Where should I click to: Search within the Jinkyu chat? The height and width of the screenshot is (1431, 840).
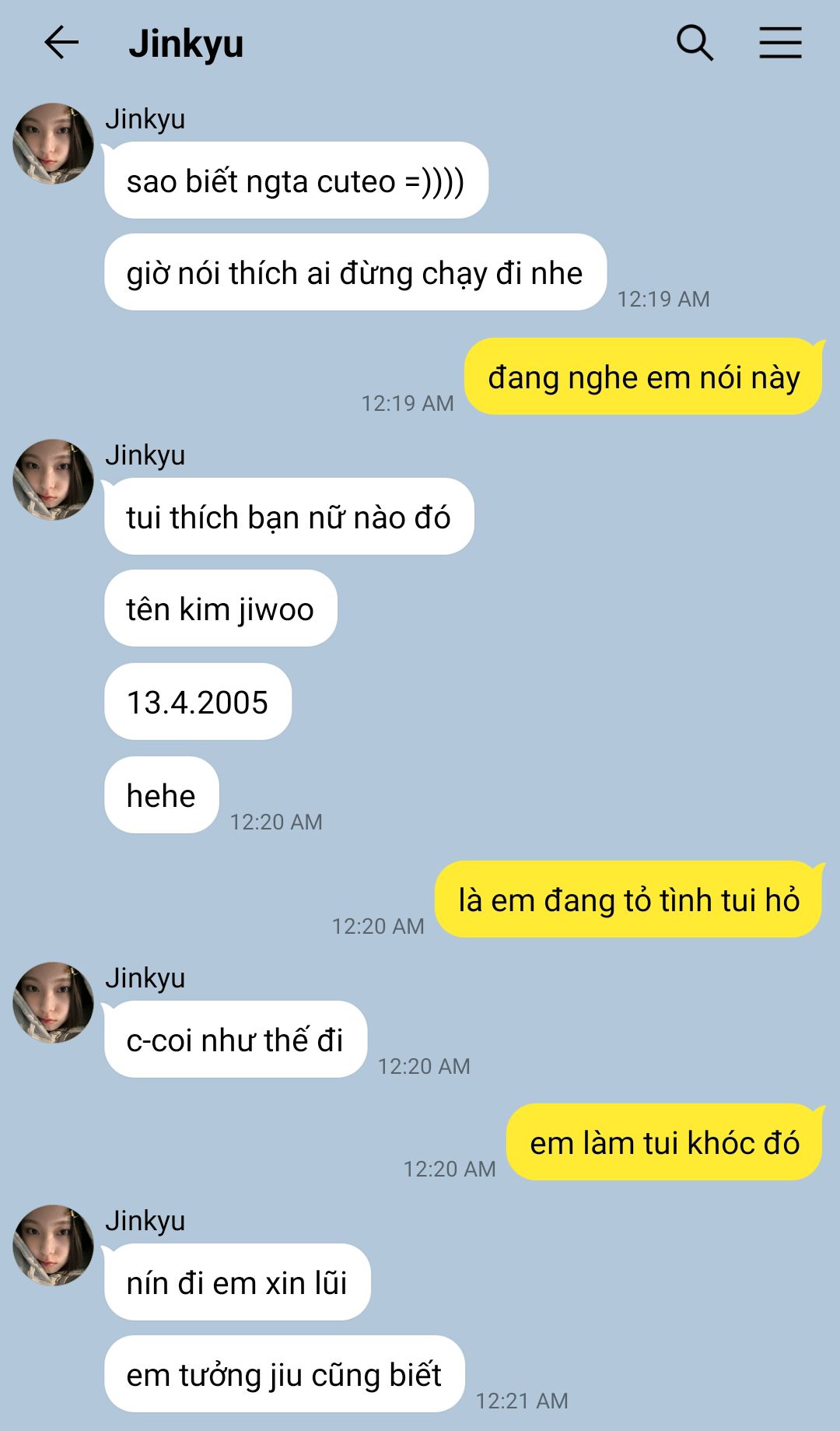(x=695, y=43)
